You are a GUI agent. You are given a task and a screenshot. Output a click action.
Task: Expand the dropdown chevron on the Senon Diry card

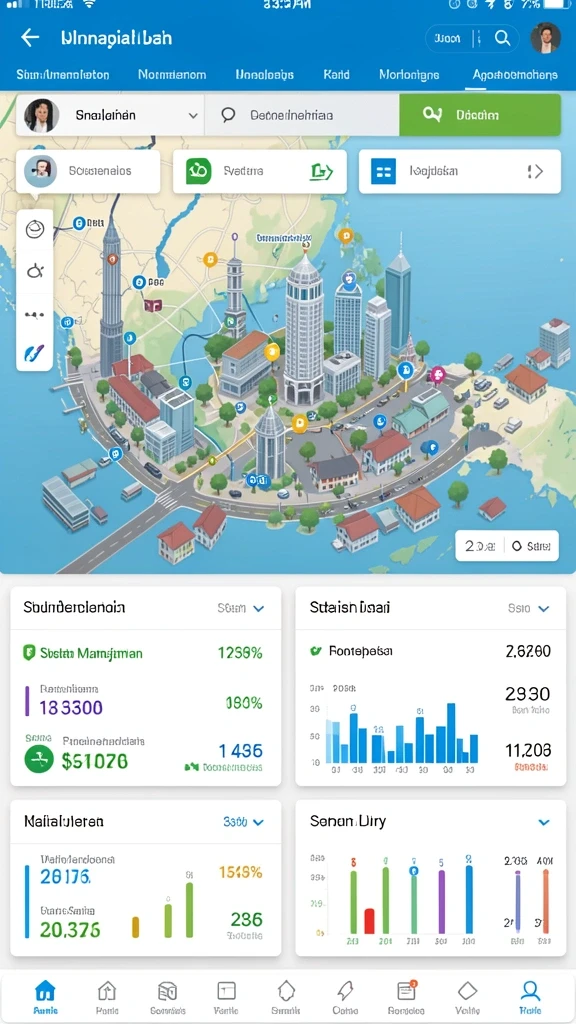543,822
